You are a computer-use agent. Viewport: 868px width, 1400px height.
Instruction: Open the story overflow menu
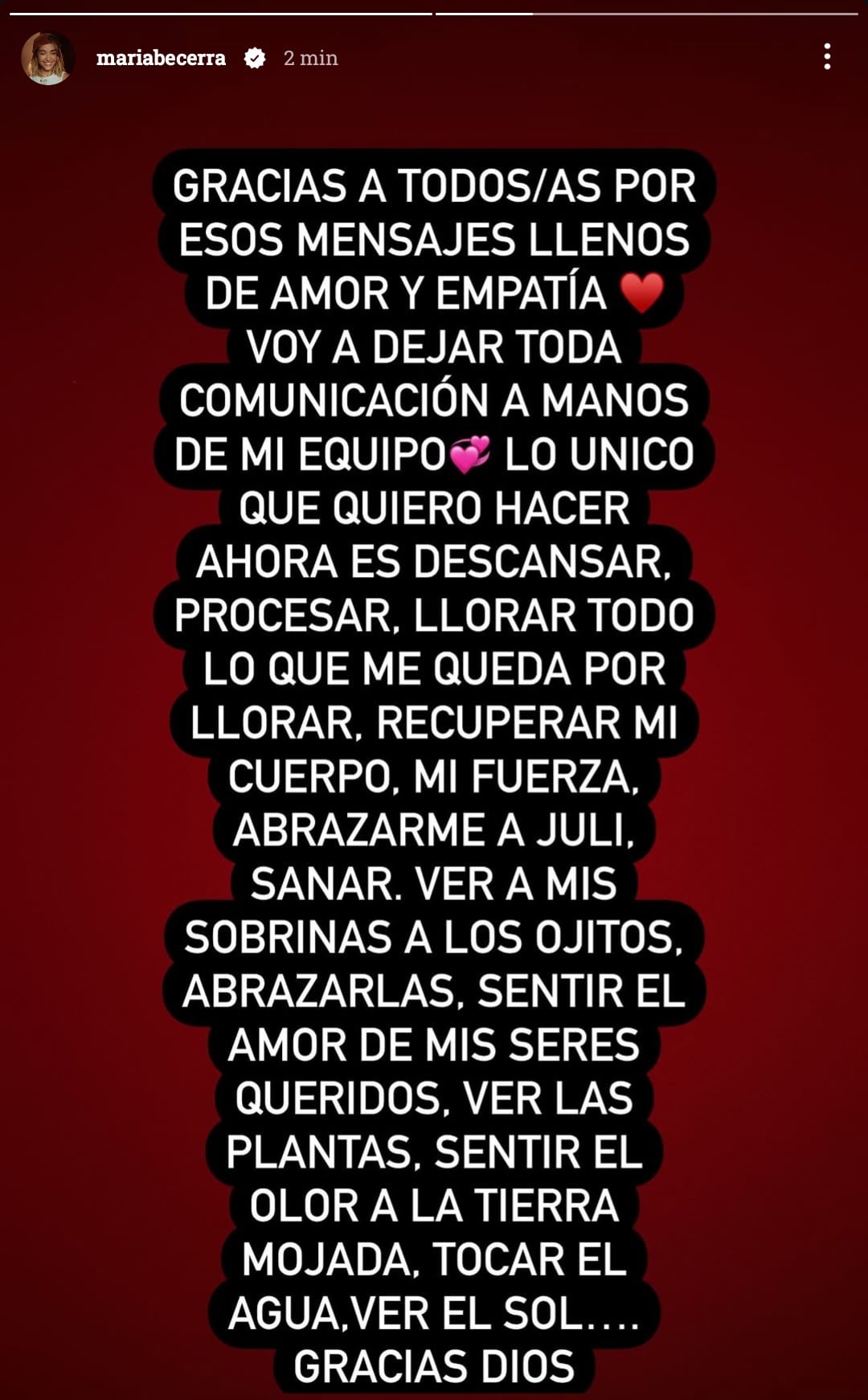(x=827, y=57)
